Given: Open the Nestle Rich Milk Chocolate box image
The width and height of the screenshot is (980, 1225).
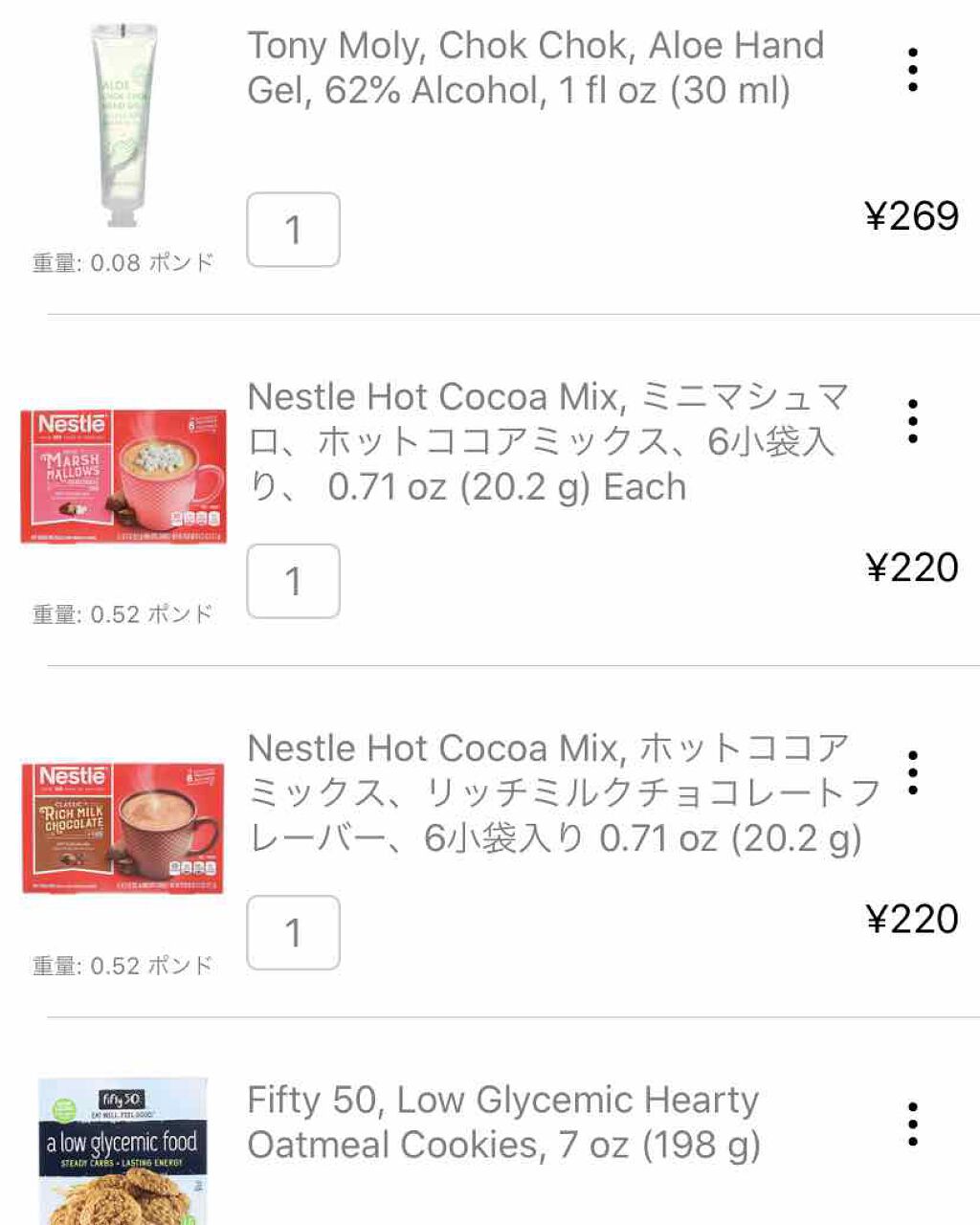Looking at the screenshot, I should tap(123, 828).
